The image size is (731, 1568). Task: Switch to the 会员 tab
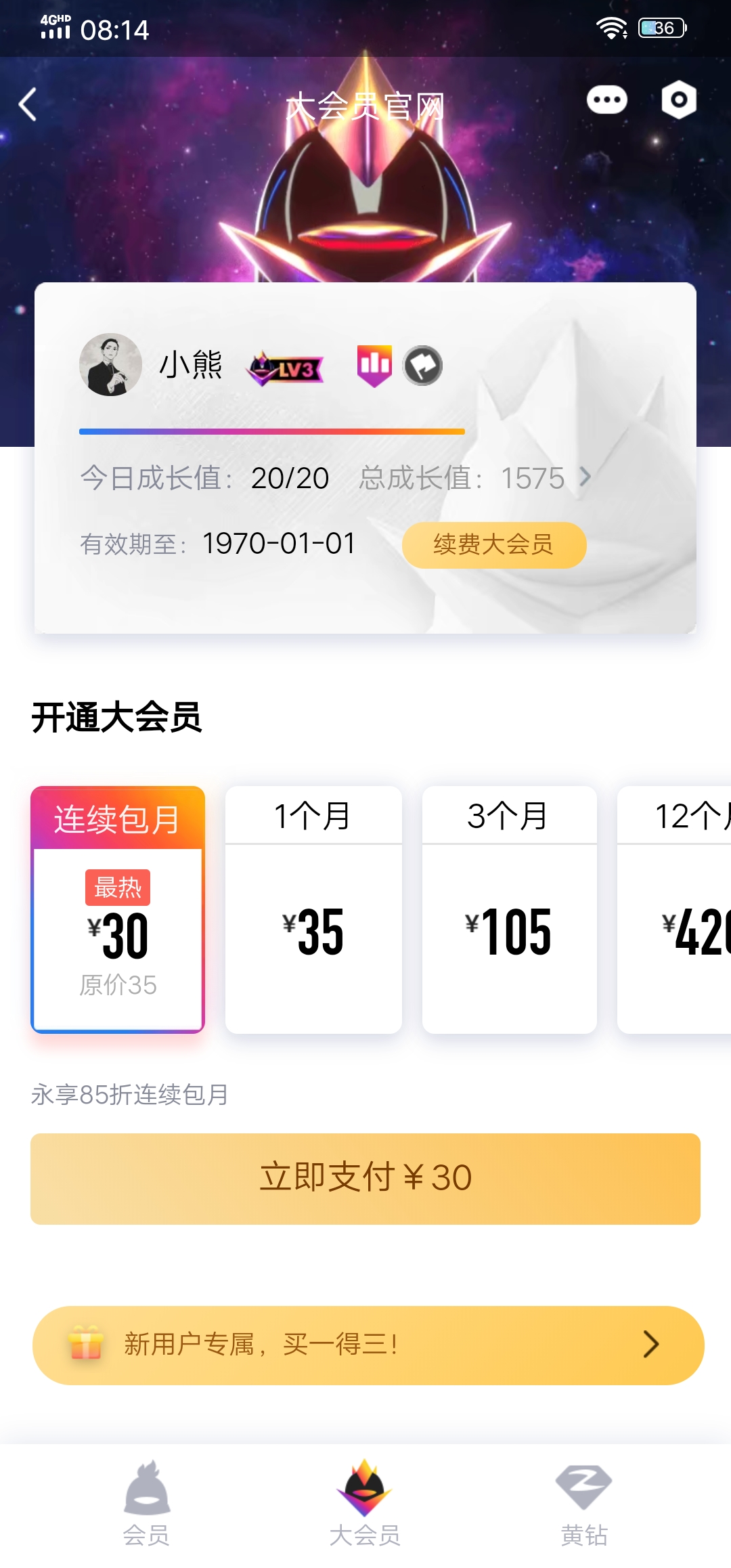(146, 1503)
